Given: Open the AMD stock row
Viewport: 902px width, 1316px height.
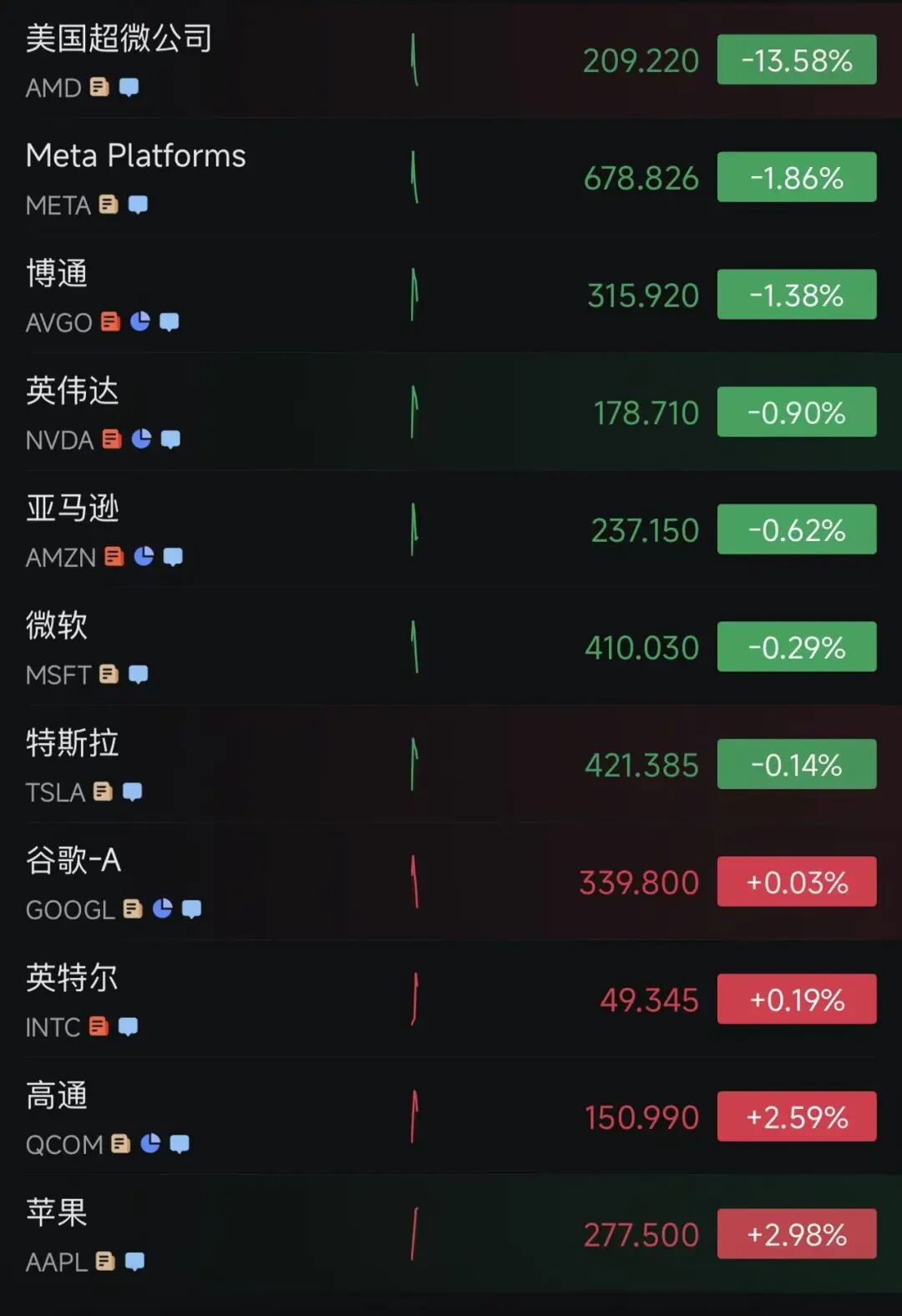Looking at the screenshot, I should click(119, 39).
